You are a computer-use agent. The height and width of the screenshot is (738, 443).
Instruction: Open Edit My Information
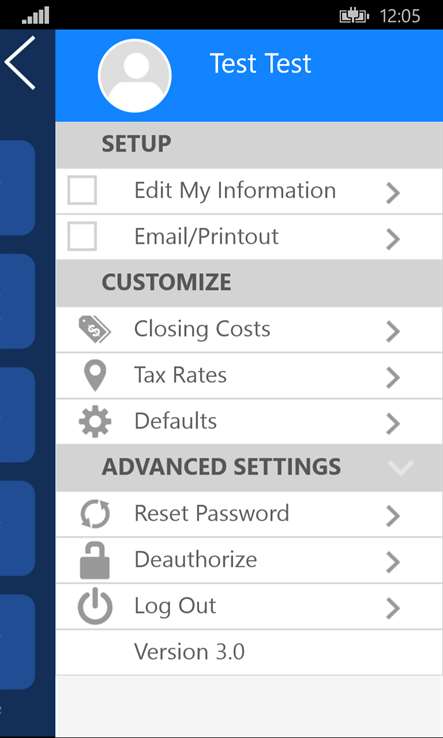click(x=249, y=191)
